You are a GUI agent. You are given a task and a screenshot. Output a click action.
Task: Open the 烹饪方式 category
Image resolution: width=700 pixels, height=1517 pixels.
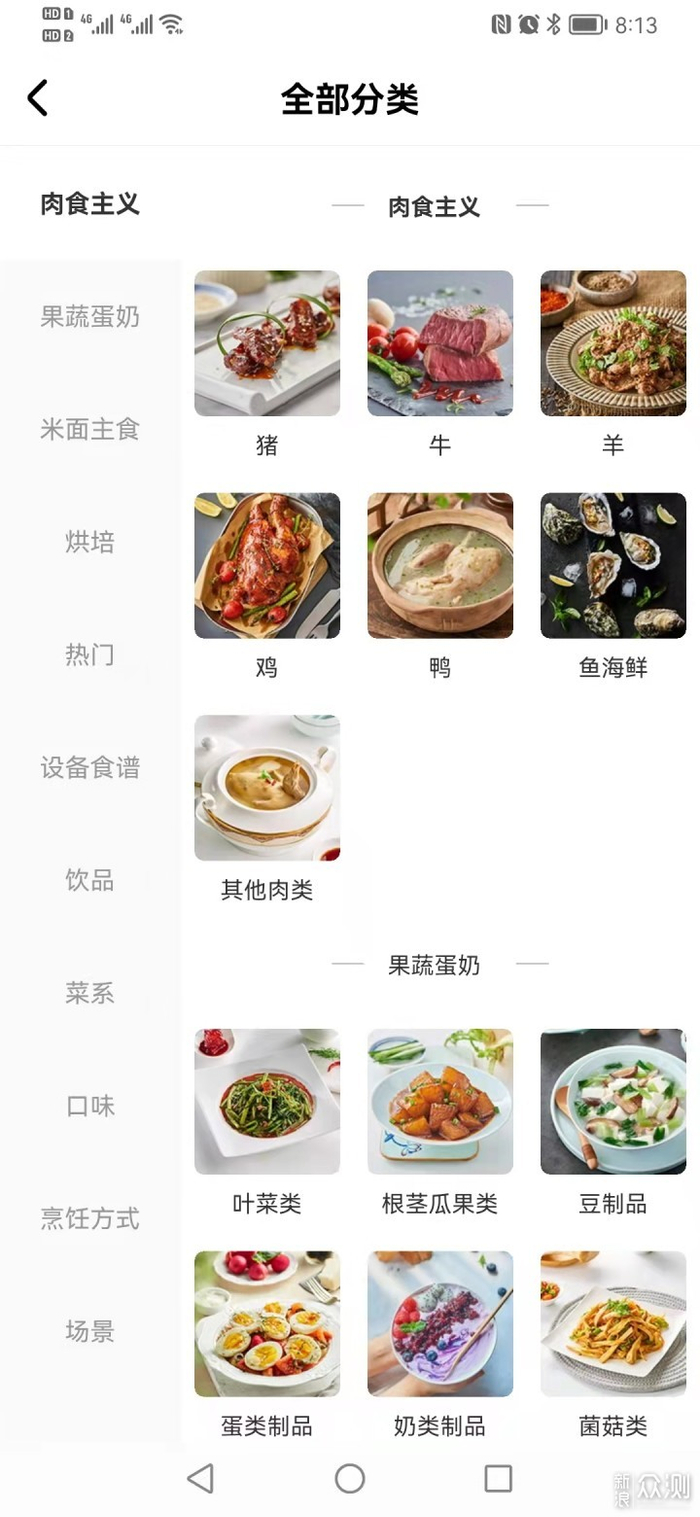[90, 1220]
